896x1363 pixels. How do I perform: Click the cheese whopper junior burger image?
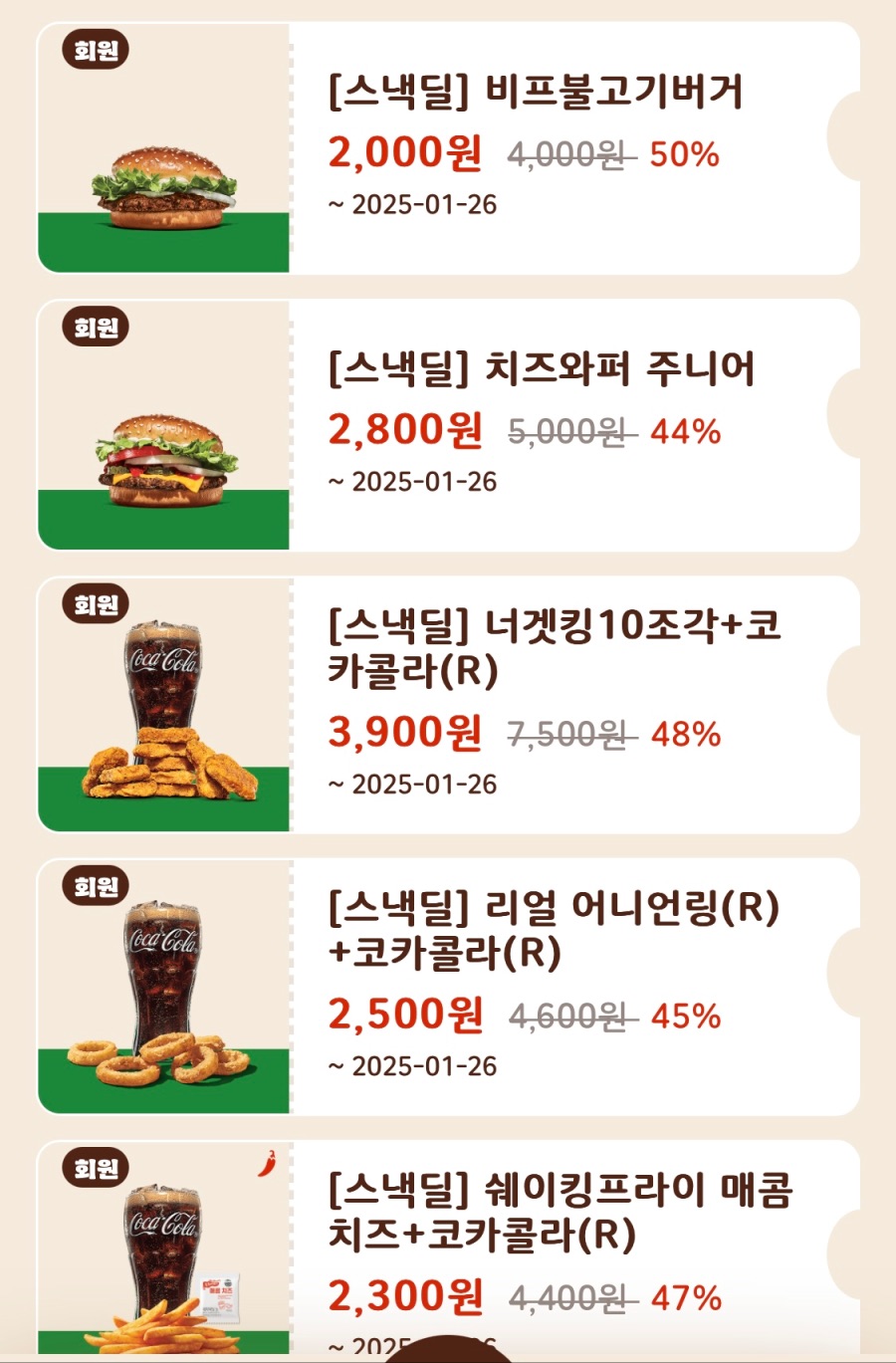click(x=166, y=458)
